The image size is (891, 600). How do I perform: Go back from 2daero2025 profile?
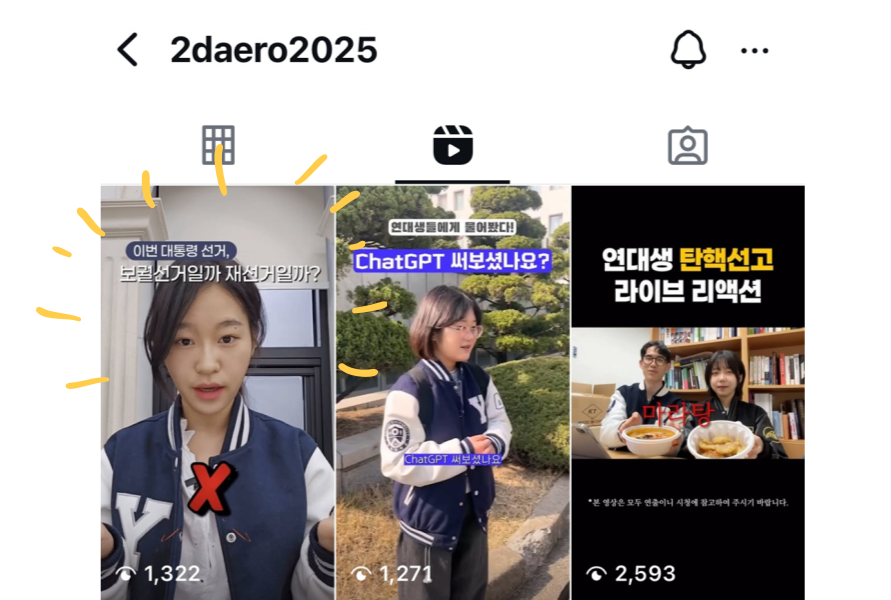tap(128, 49)
